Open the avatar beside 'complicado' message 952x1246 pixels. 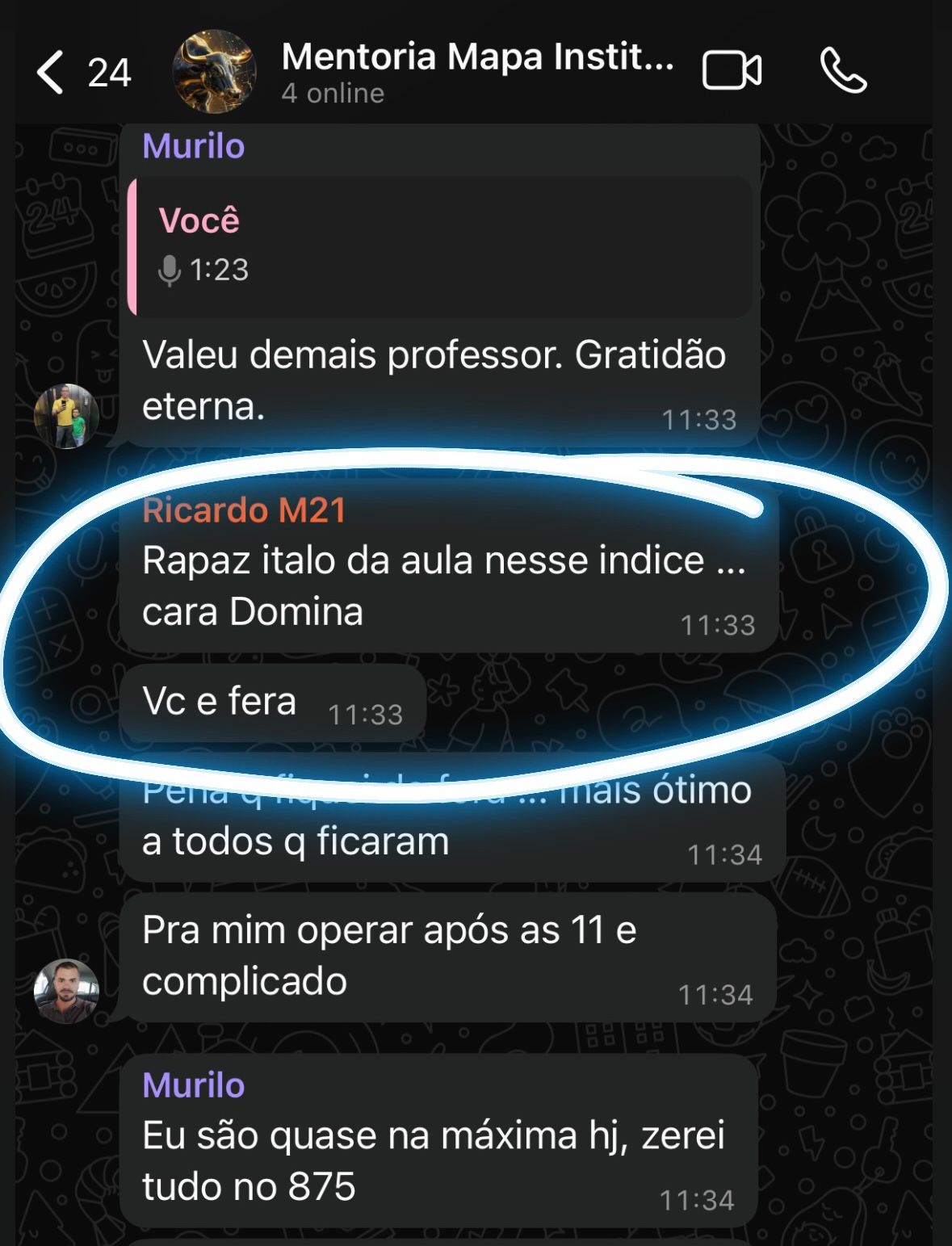(x=66, y=991)
